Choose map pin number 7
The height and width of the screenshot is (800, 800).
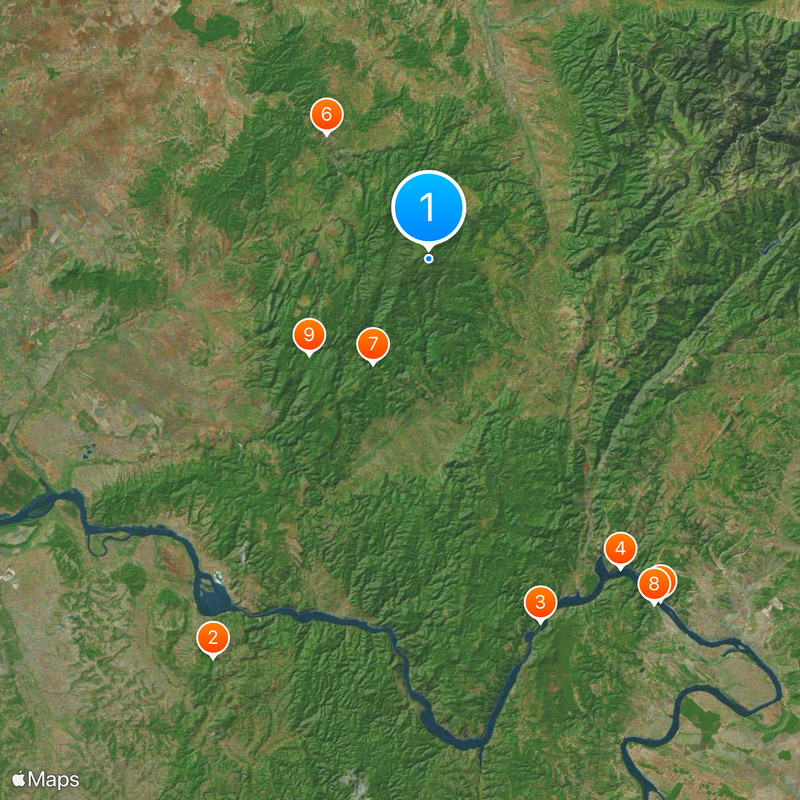coord(373,344)
